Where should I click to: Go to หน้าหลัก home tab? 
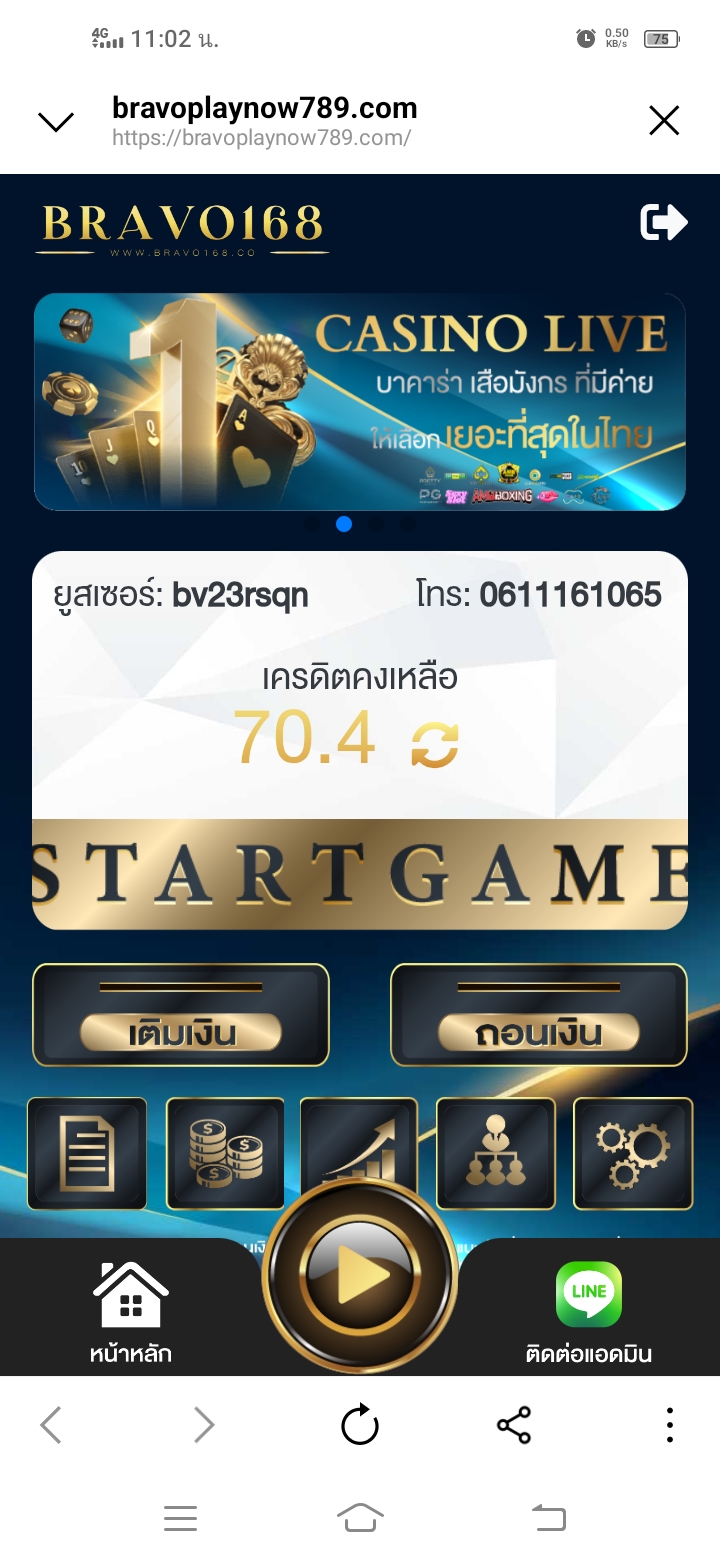coord(131,1312)
